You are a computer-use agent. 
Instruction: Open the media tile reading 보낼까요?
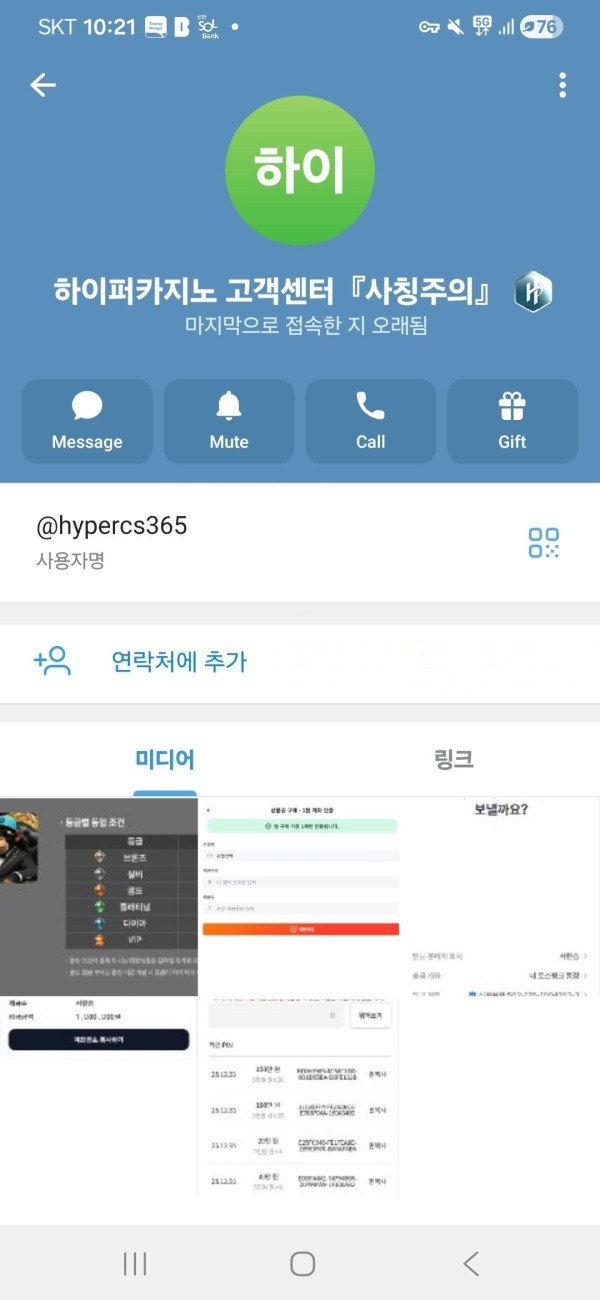click(x=500, y=895)
